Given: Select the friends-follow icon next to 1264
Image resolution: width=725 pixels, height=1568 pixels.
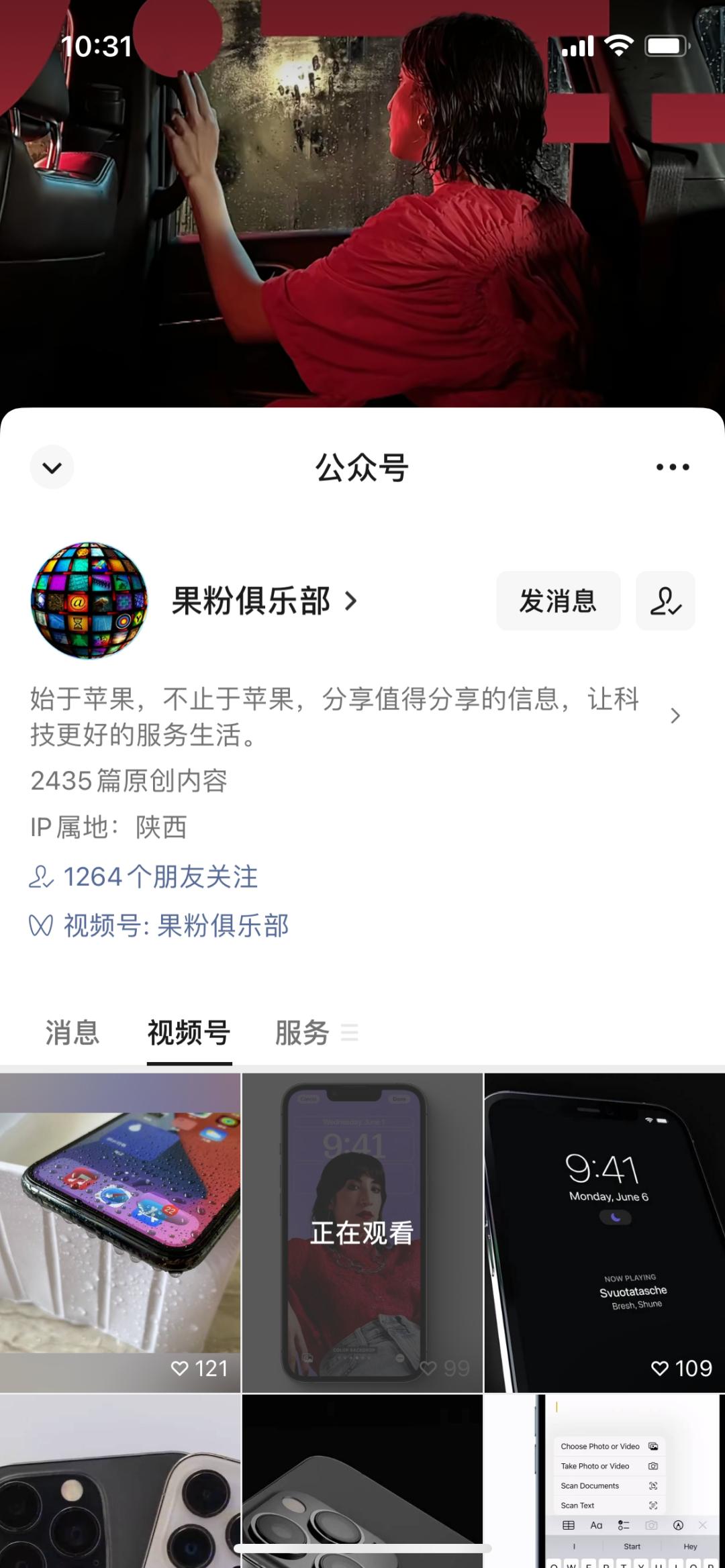Looking at the screenshot, I should 42,876.
